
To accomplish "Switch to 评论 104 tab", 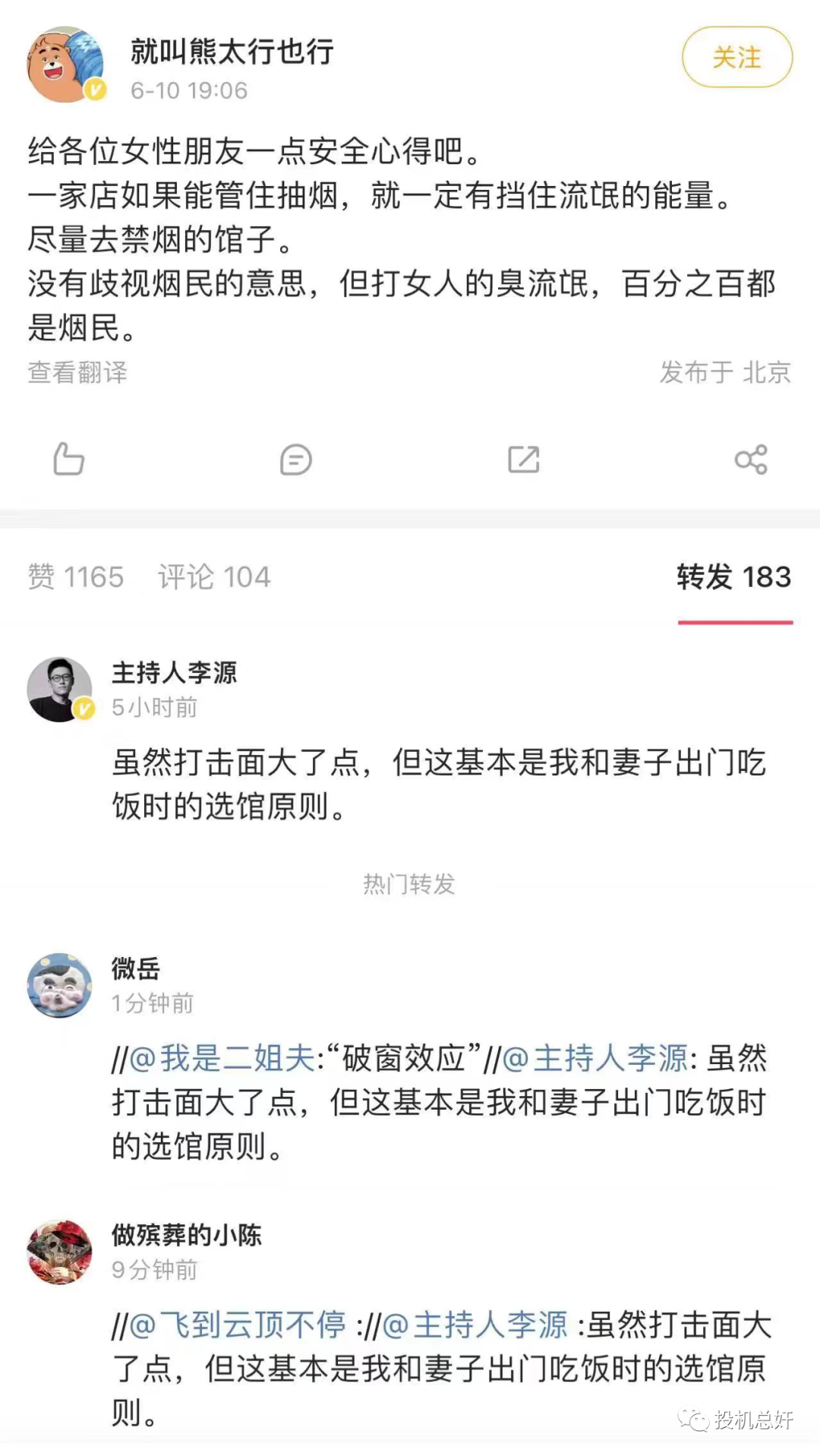I will (214, 577).
